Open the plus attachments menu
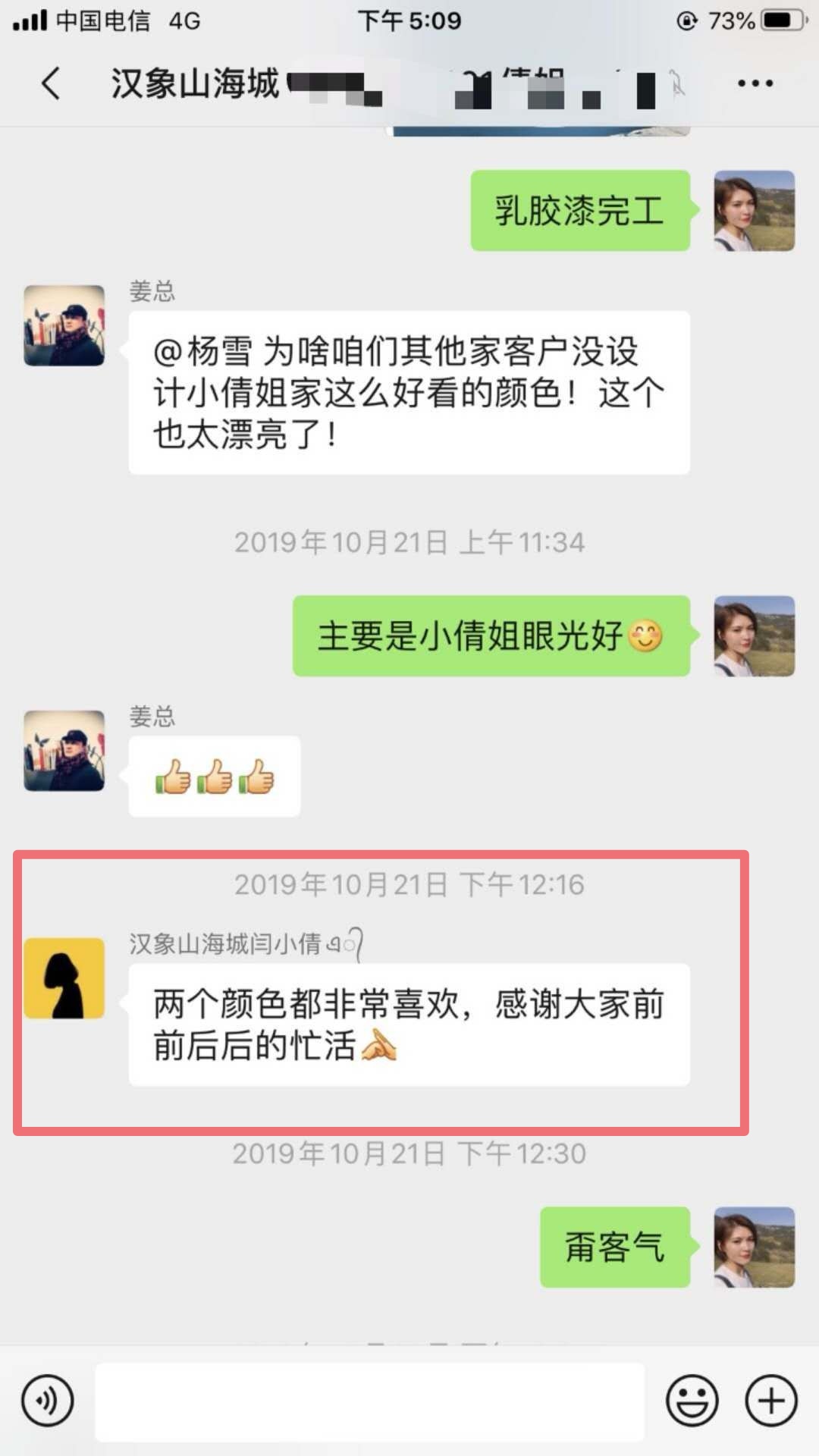This screenshot has height=1456, width=819. point(771,1401)
